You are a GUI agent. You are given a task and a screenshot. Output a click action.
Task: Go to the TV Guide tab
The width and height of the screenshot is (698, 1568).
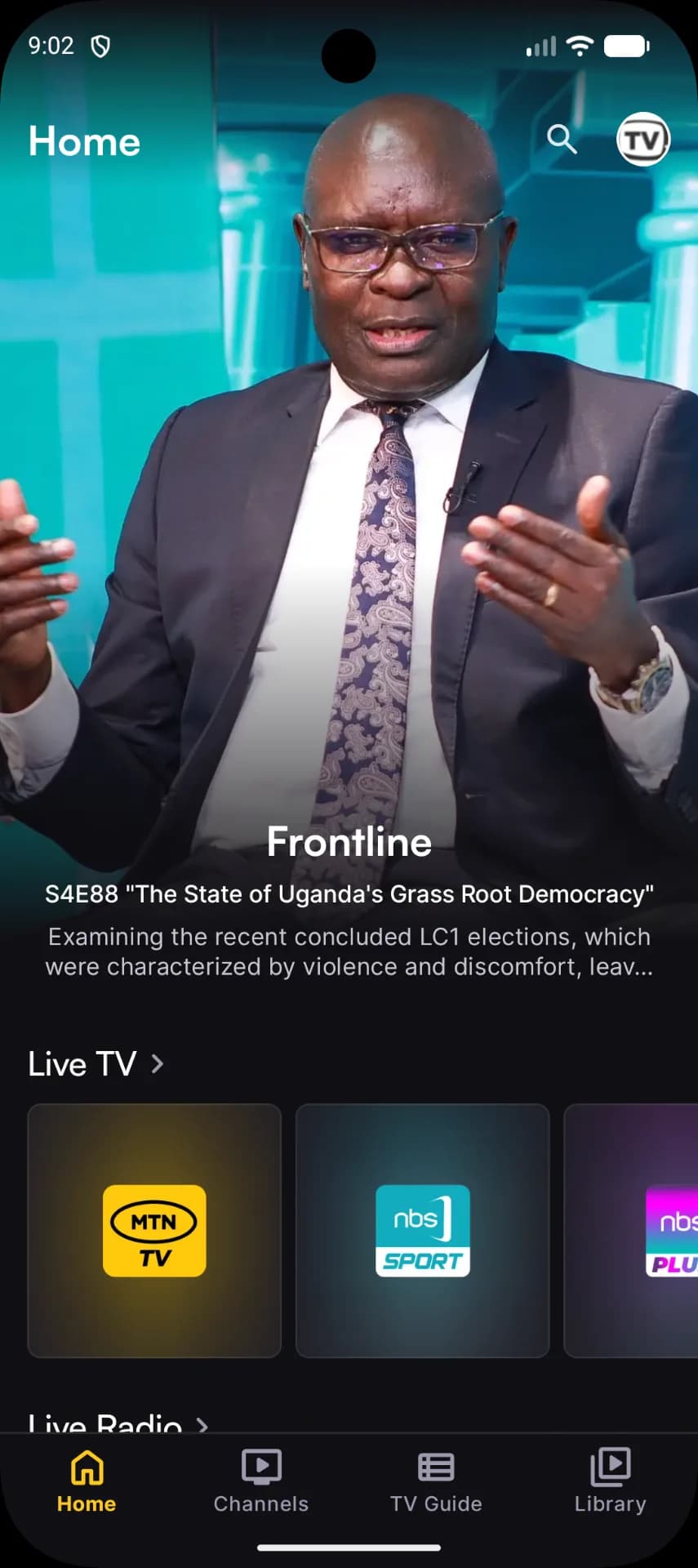[x=436, y=1481]
